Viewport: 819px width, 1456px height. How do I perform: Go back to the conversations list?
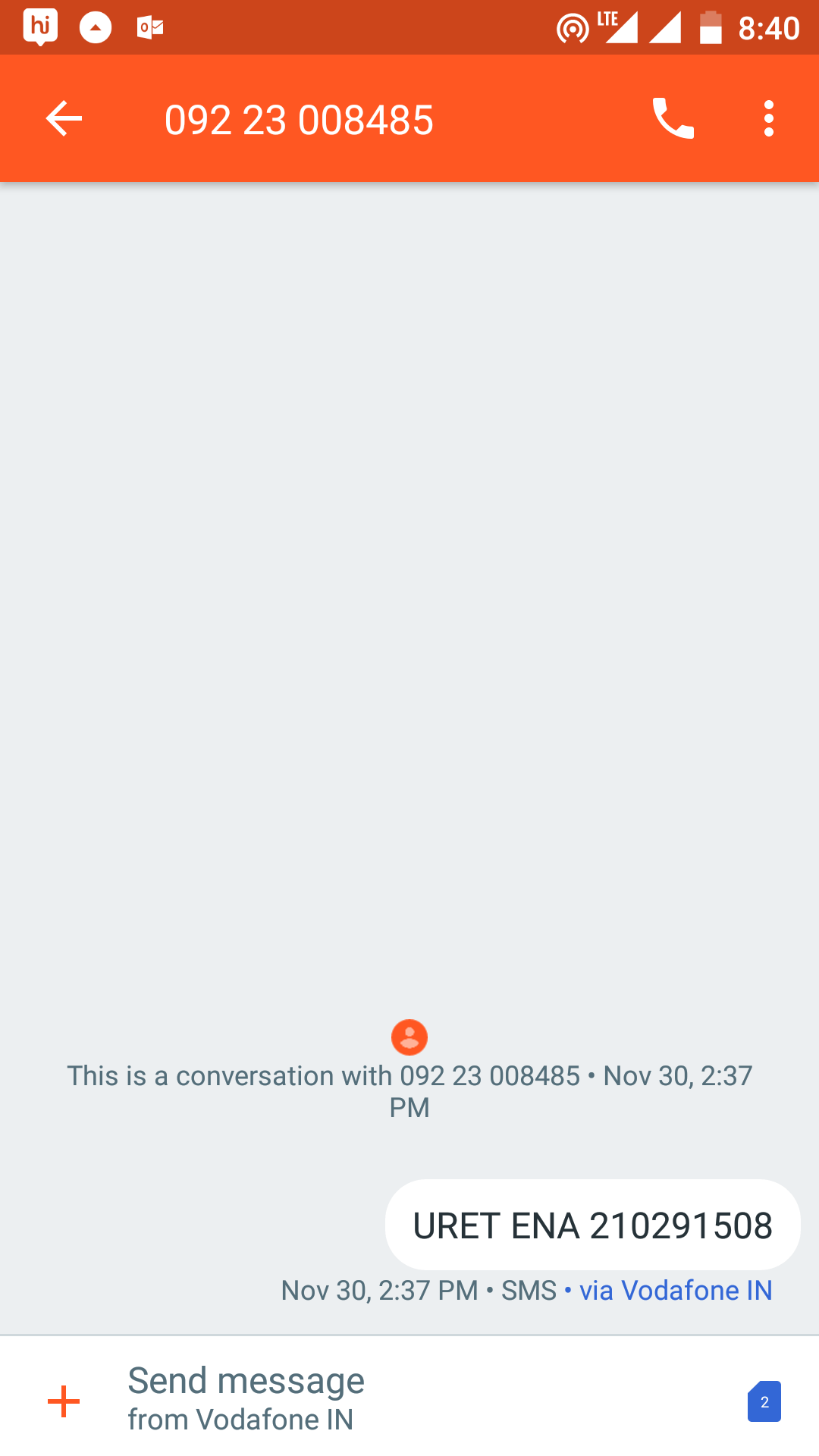[x=64, y=119]
